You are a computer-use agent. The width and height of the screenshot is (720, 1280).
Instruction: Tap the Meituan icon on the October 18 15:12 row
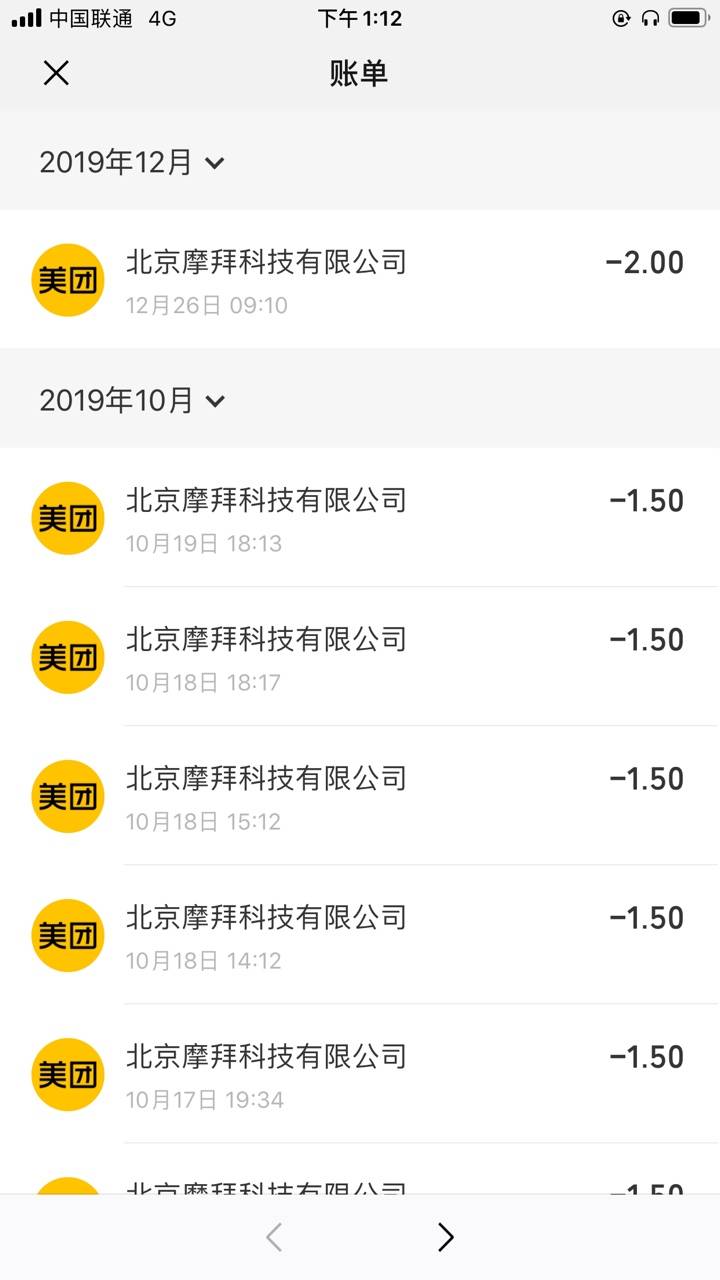(67, 796)
